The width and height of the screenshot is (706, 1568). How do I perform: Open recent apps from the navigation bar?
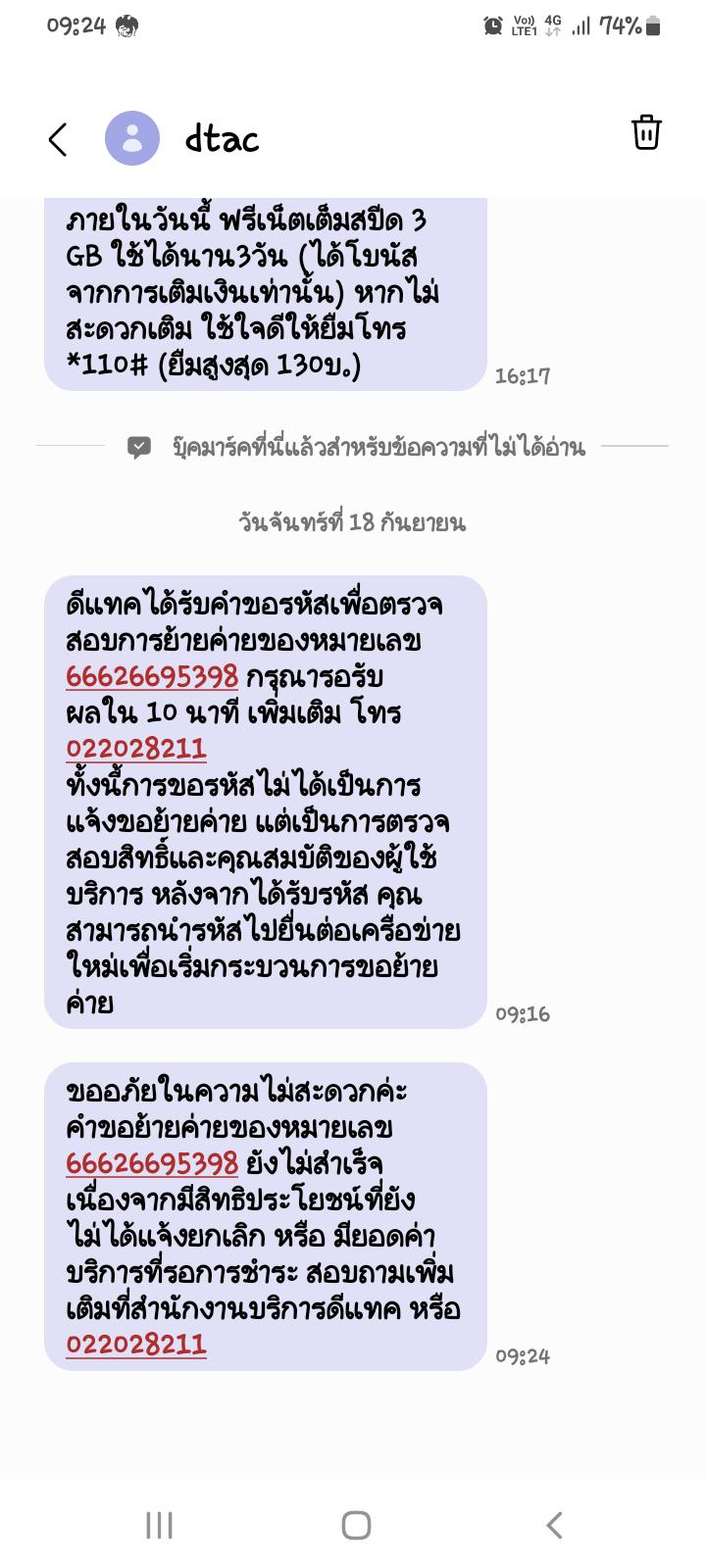point(159,1525)
